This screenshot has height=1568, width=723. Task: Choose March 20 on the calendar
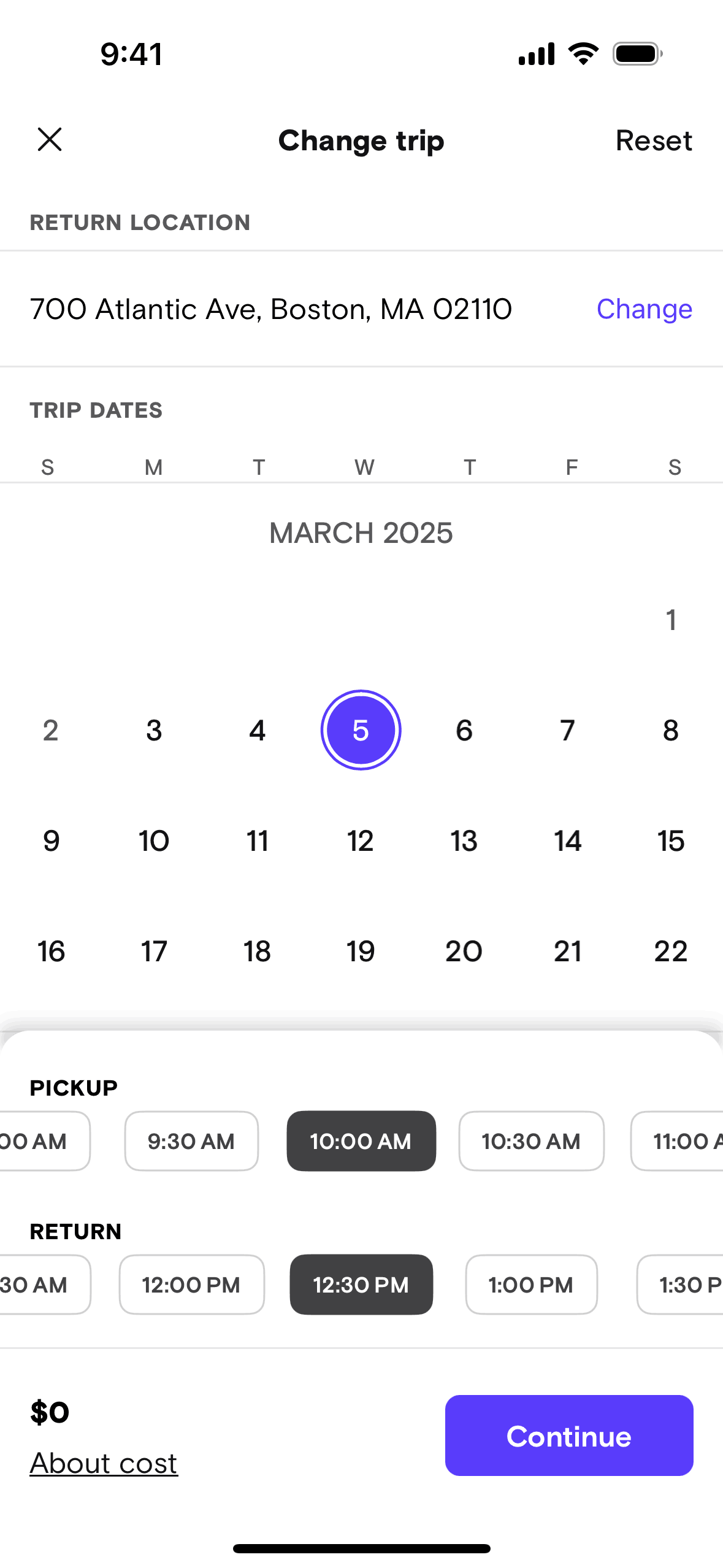pyautogui.click(x=464, y=951)
